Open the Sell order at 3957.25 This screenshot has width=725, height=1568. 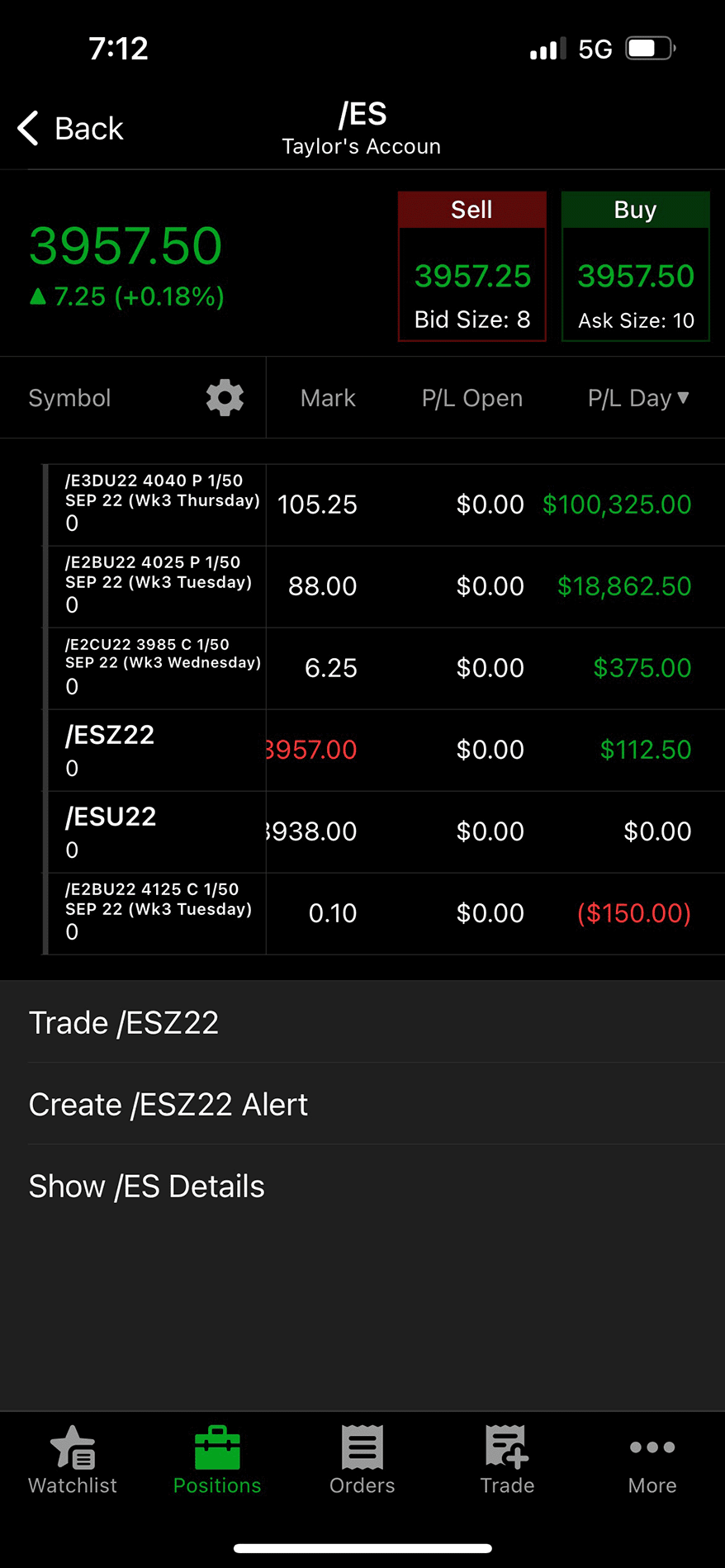pos(471,267)
